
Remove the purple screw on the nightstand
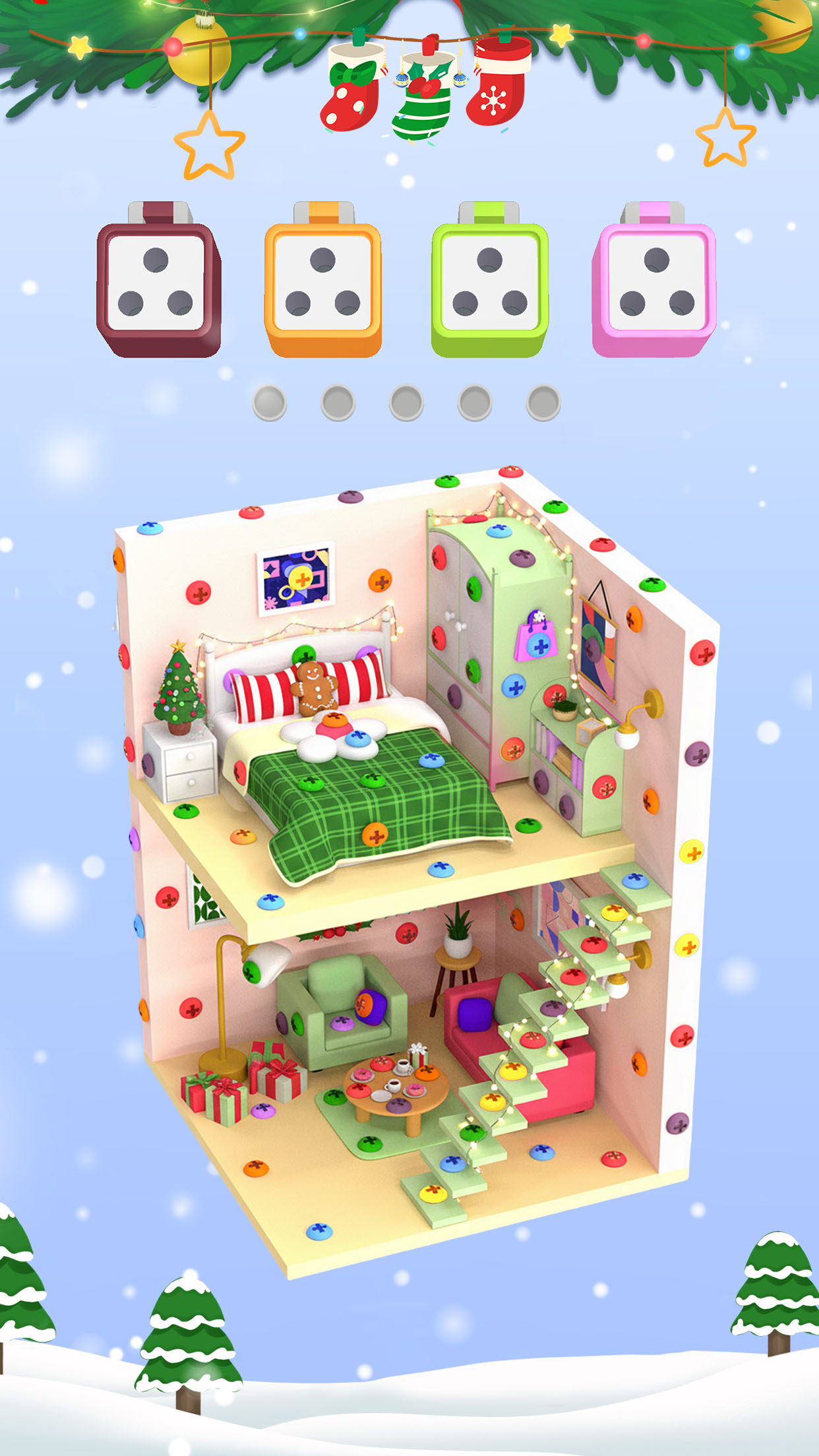click(x=148, y=765)
